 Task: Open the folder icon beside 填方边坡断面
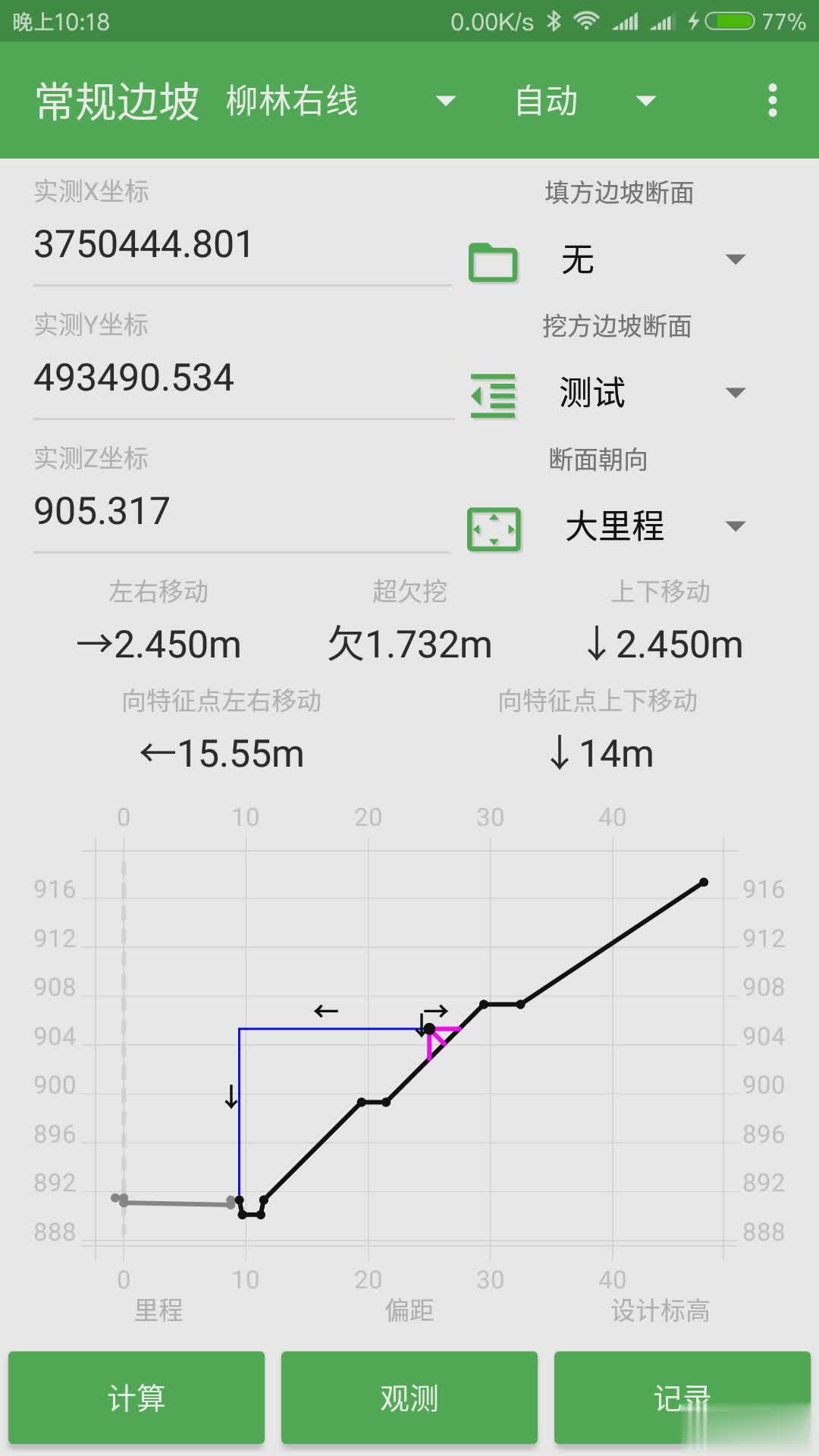pyautogui.click(x=493, y=261)
